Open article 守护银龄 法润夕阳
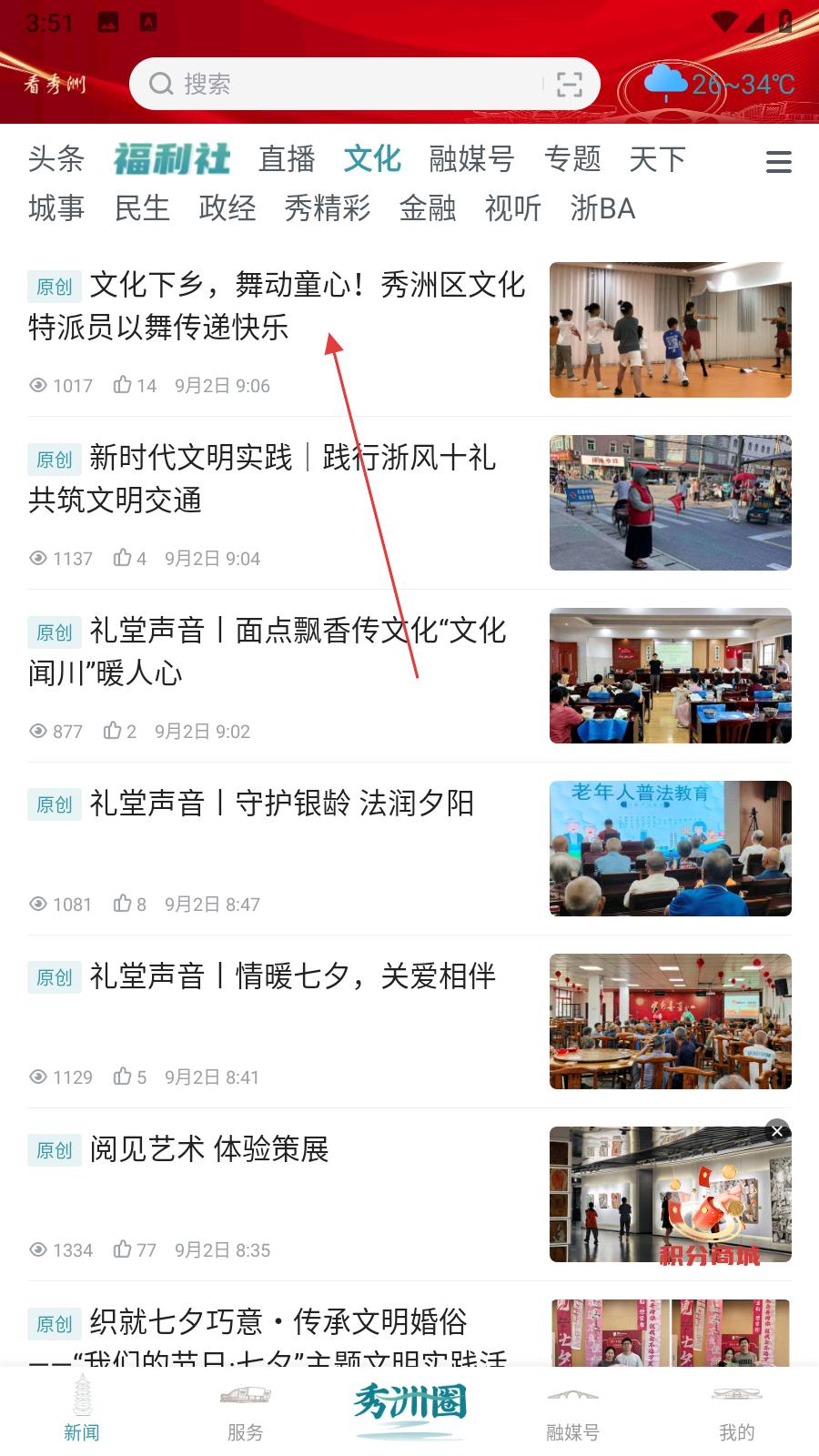The width and height of the screenshot is (819, 1456). click(282, 804)
